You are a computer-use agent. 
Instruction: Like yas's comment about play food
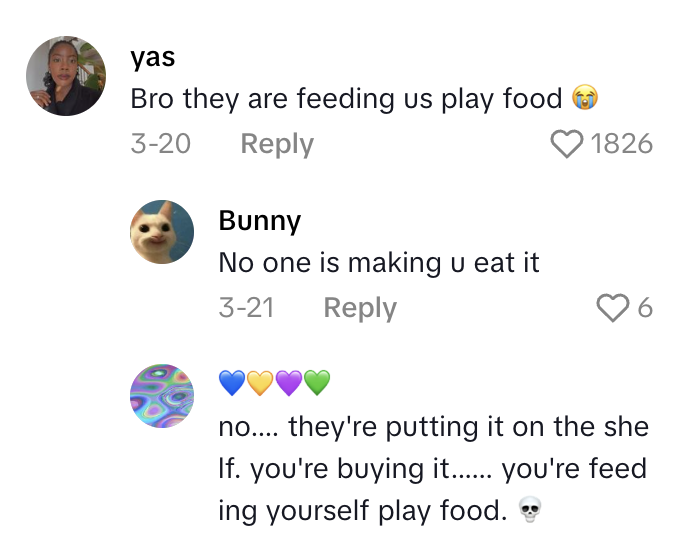(x=568, y=144)
